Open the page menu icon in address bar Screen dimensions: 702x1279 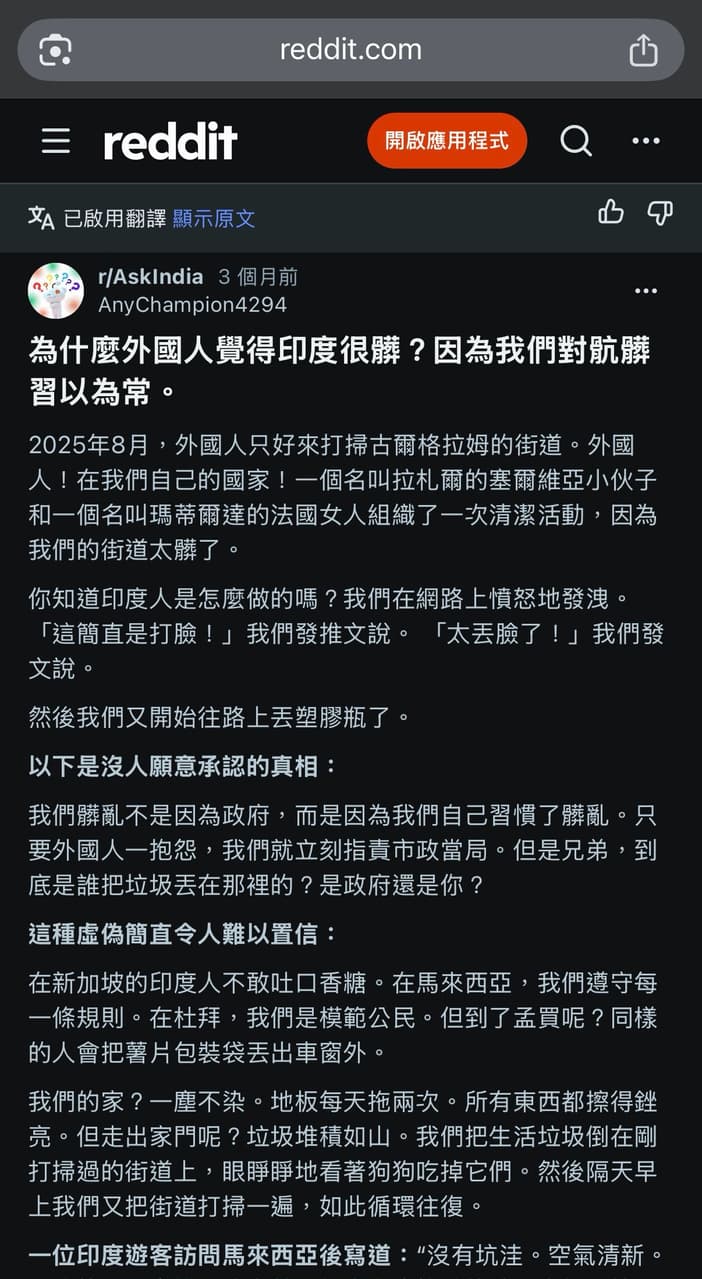tap(56, 49)
